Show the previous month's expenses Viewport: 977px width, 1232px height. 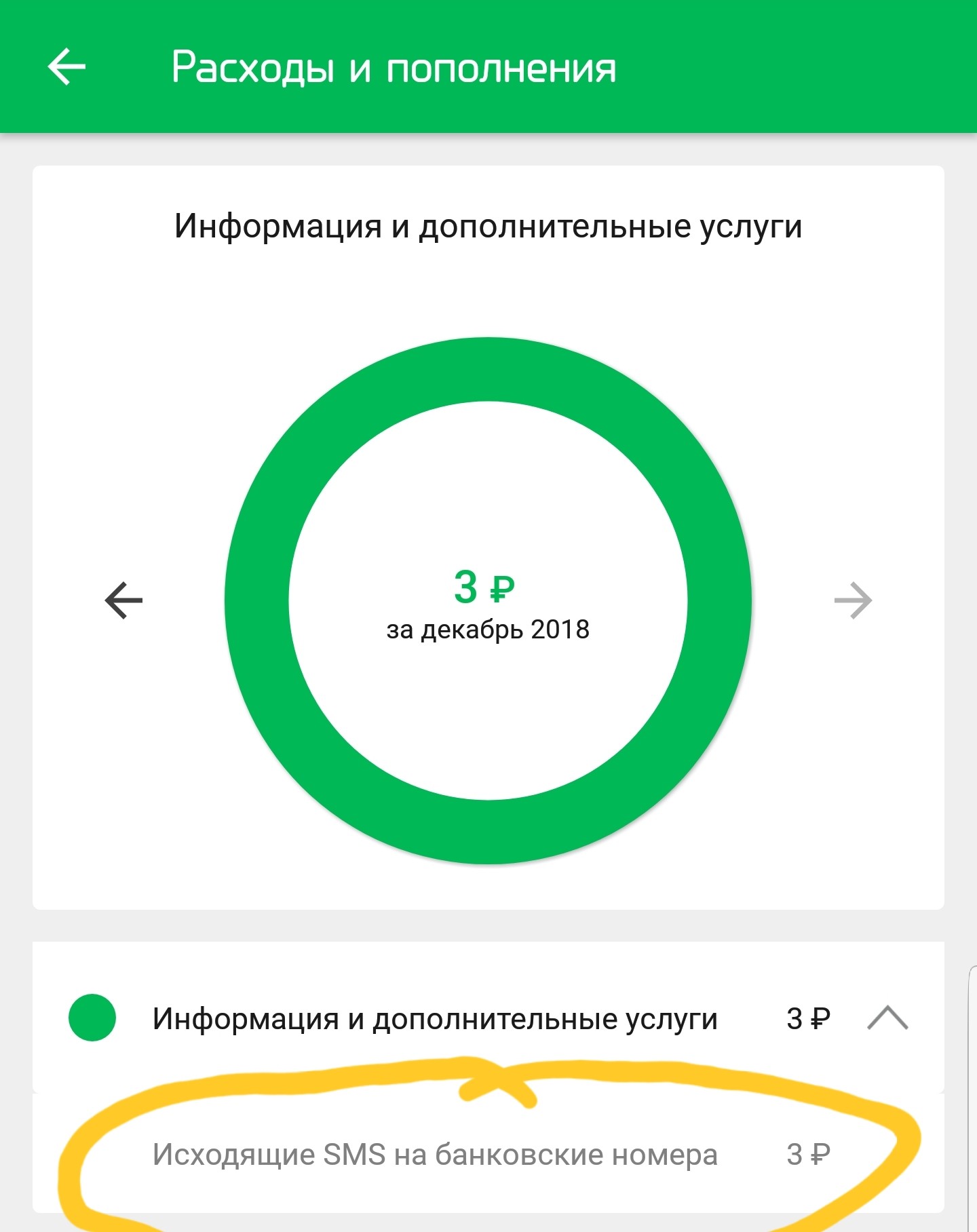pos(124,600)
